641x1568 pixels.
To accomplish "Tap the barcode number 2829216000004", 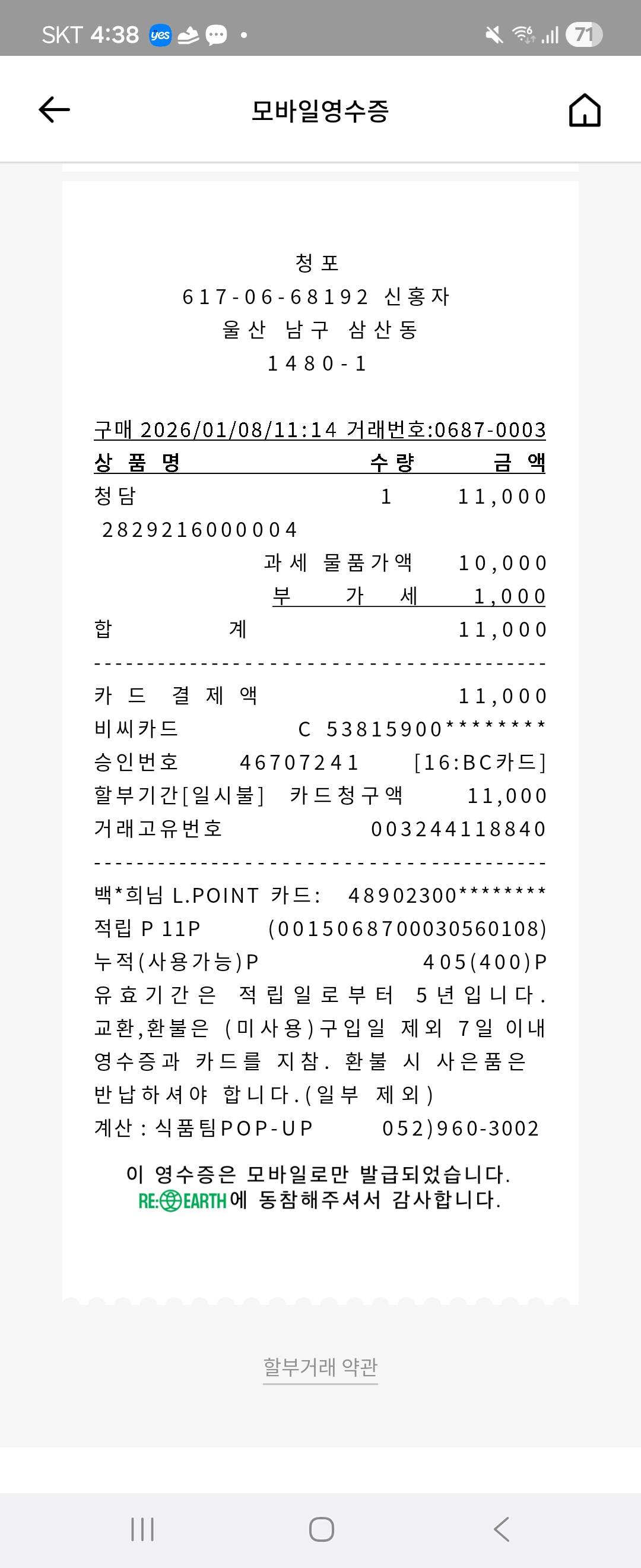I will pos(201,529).
